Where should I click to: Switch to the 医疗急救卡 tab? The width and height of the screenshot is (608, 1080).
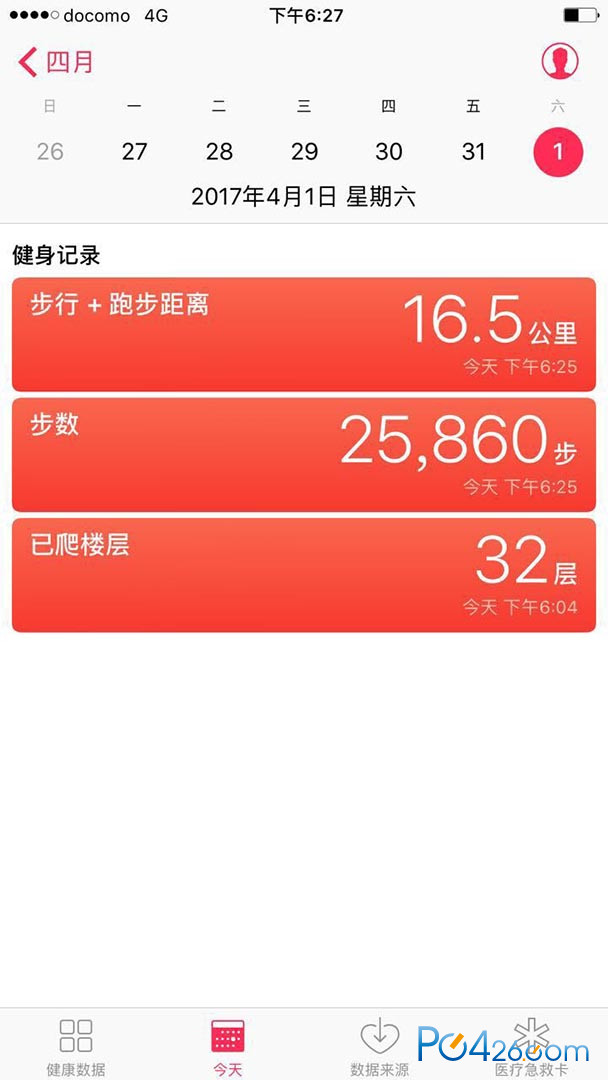point(532,1047)
